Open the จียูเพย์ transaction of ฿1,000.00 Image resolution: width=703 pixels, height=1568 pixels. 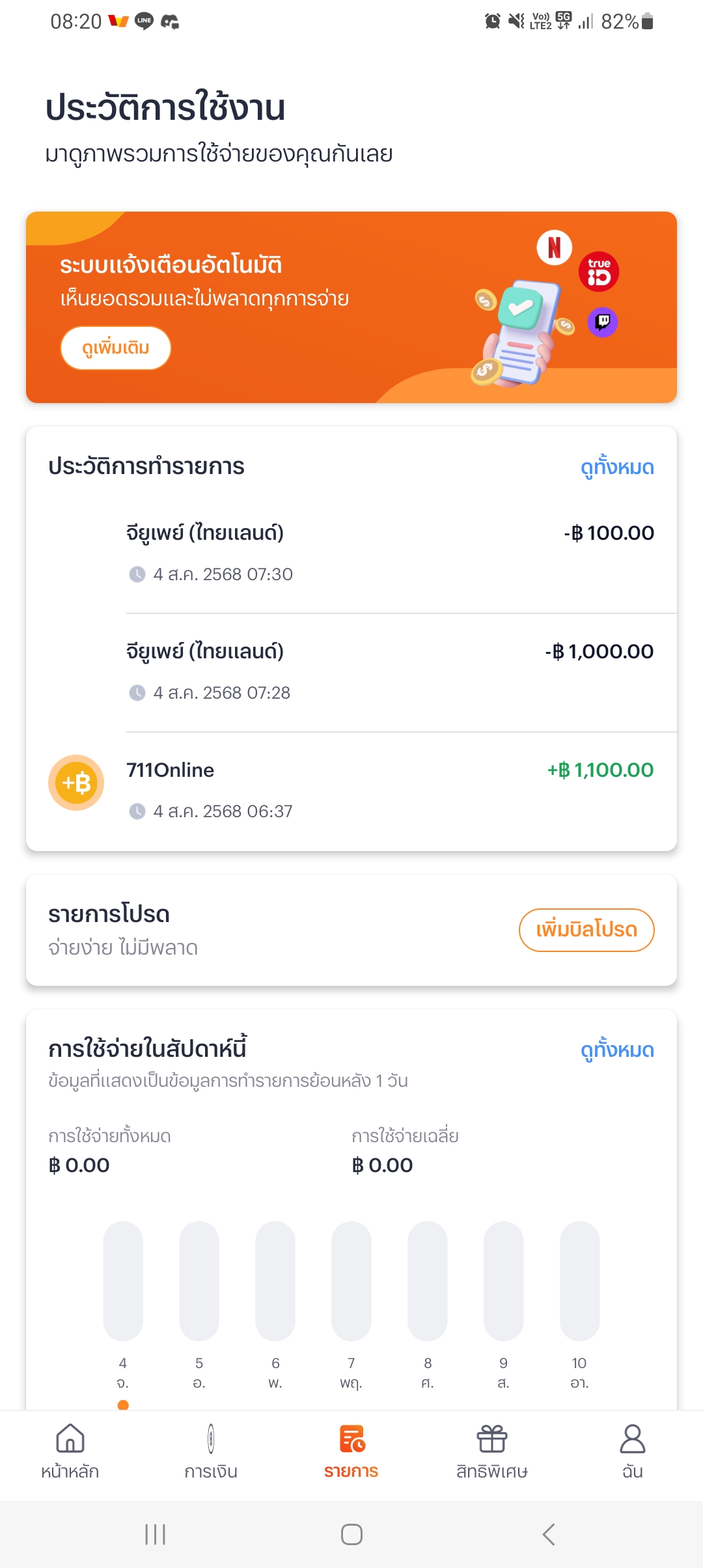pyautogui.click(x=351, y=673)
